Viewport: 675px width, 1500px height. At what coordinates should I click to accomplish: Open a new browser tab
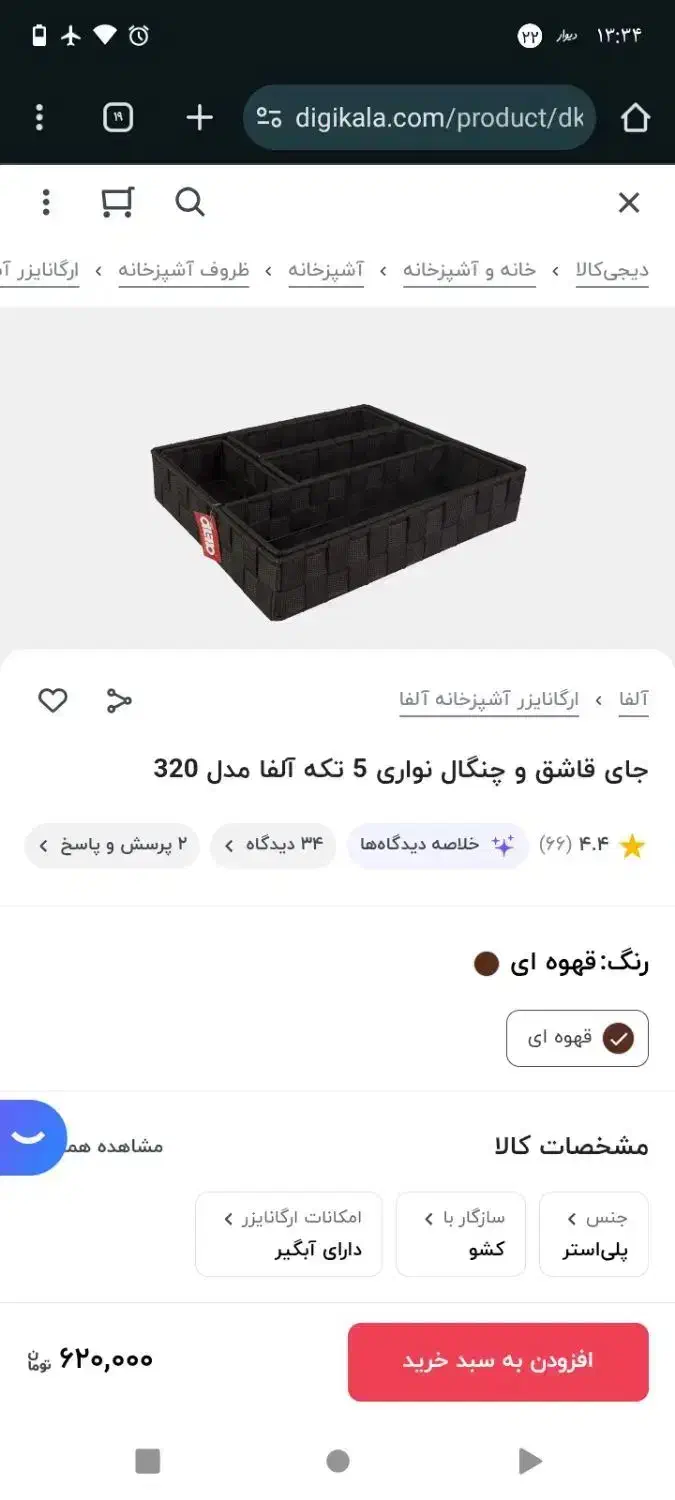(199, 118)
